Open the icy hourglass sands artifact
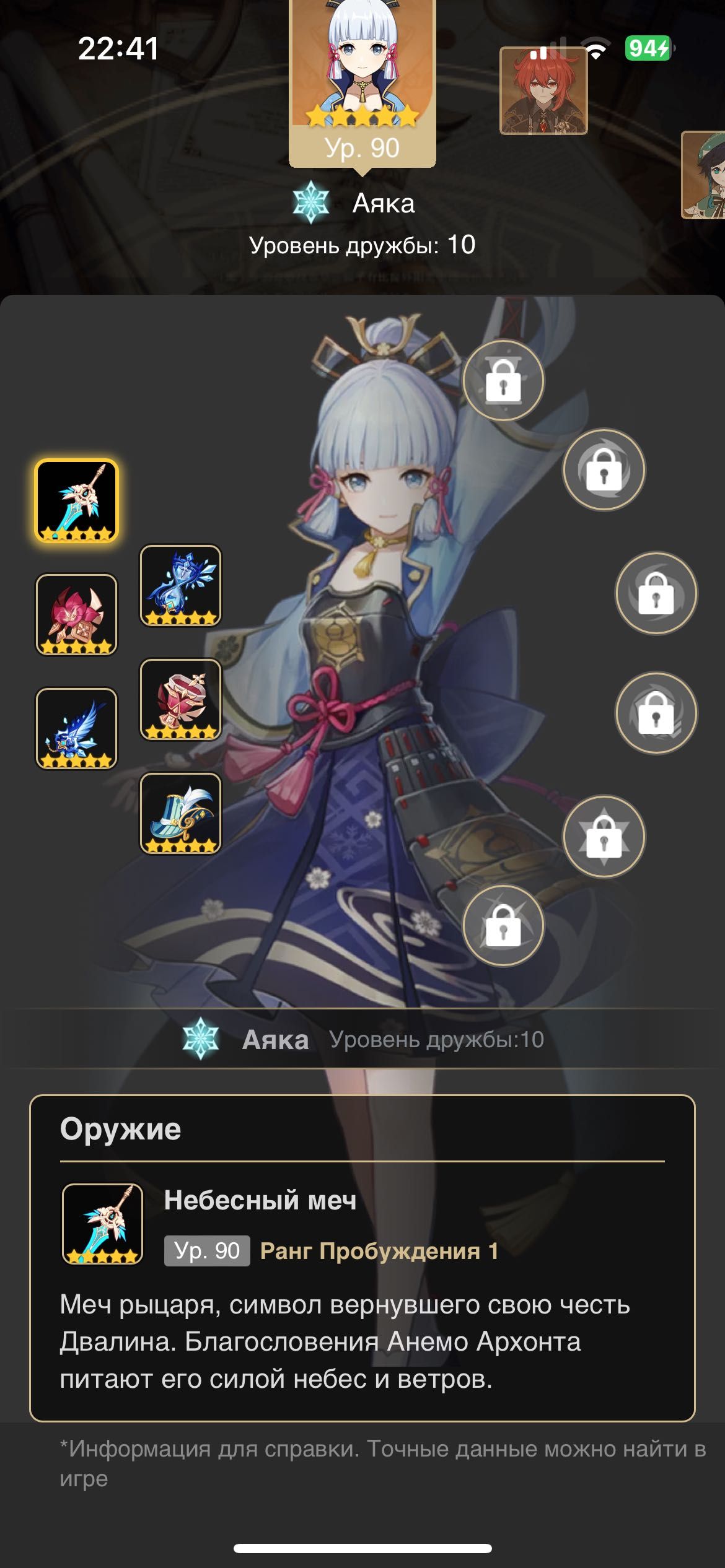The image size is (725, 1568). [180, 586]
